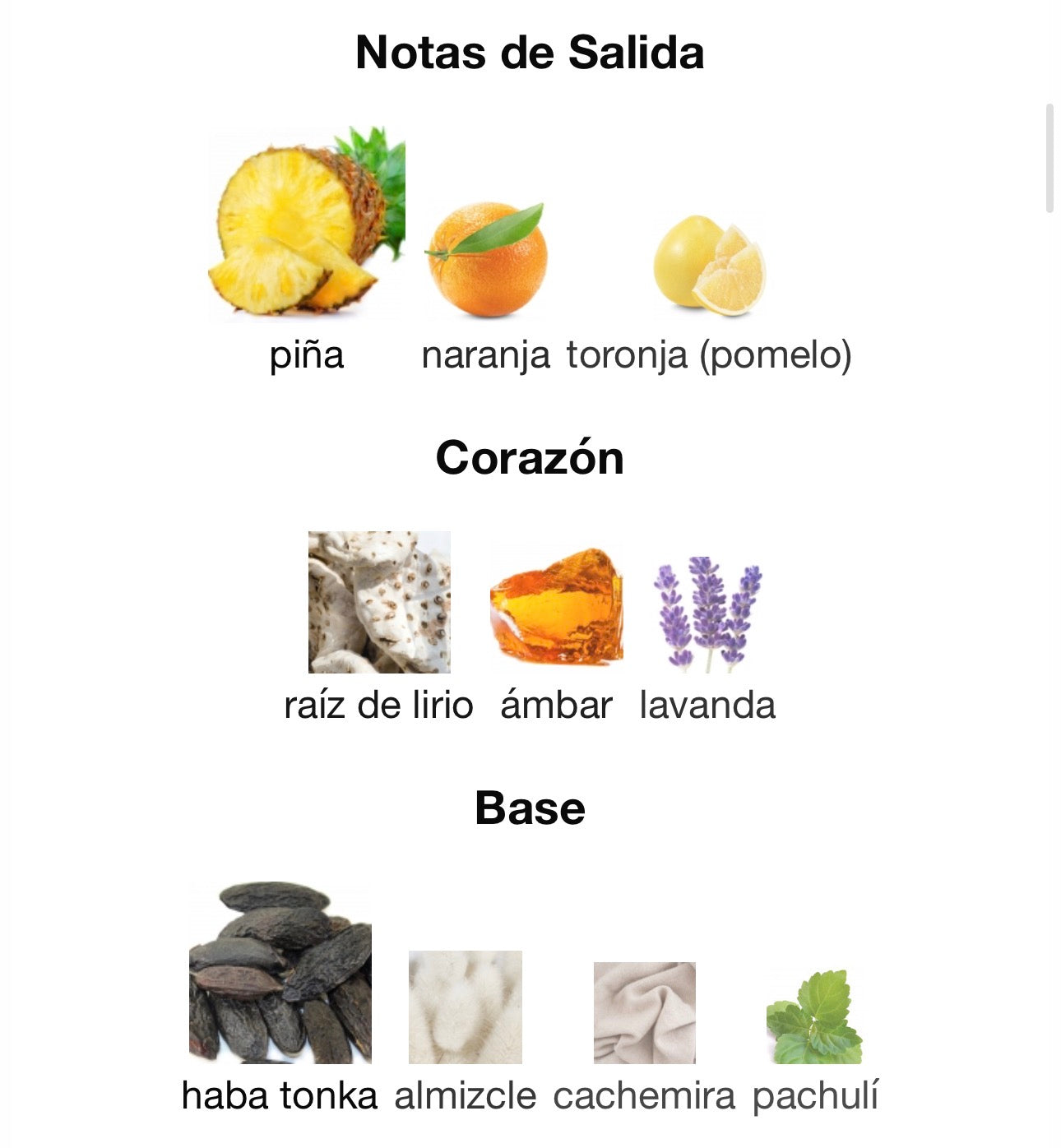1061x1148 pixels.
Task: Select the toronja (pomelo) note
Action: click(x=709, y=265)
